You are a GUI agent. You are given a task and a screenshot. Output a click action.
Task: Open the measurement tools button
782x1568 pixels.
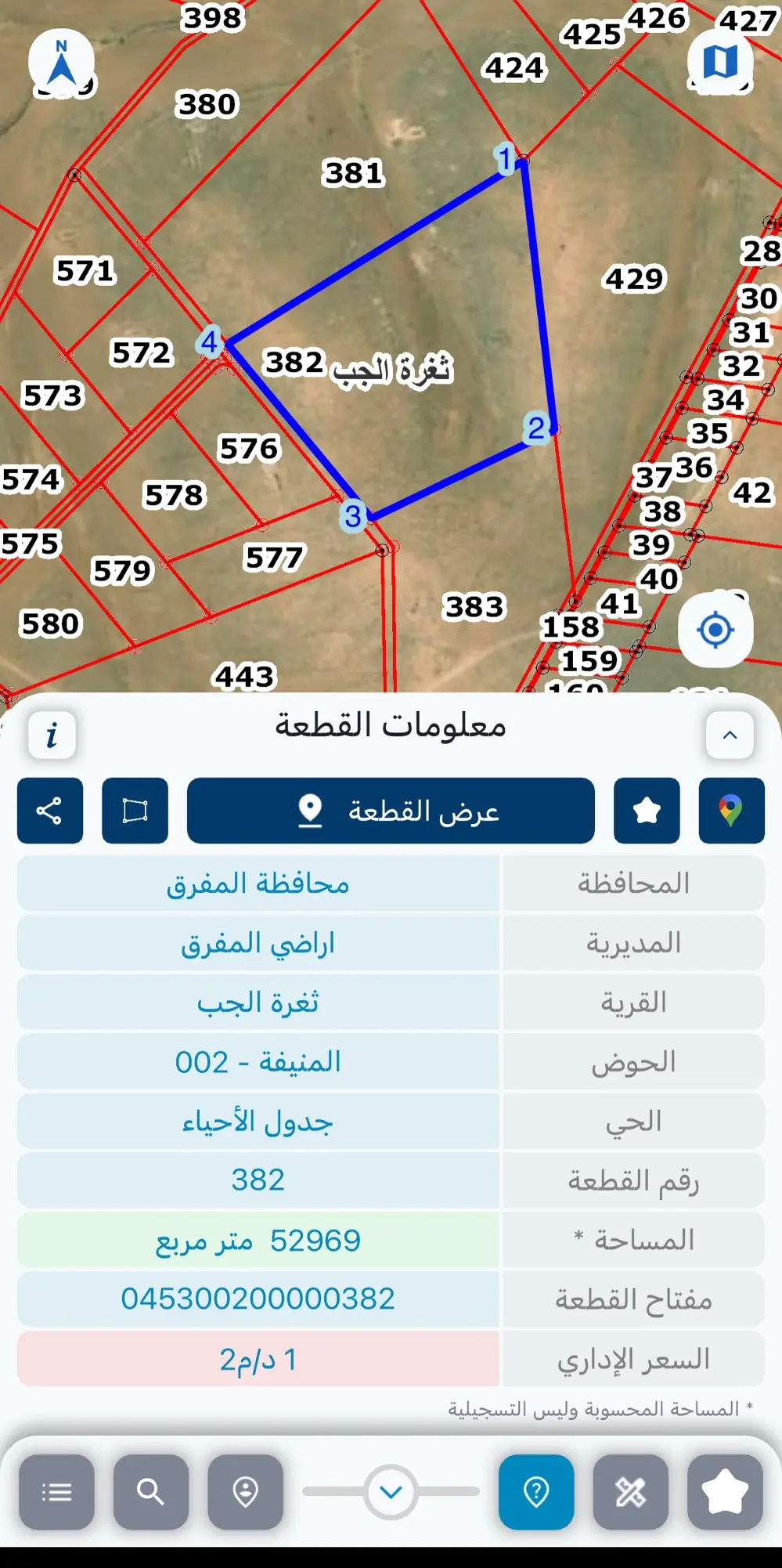coord(631,1492)
